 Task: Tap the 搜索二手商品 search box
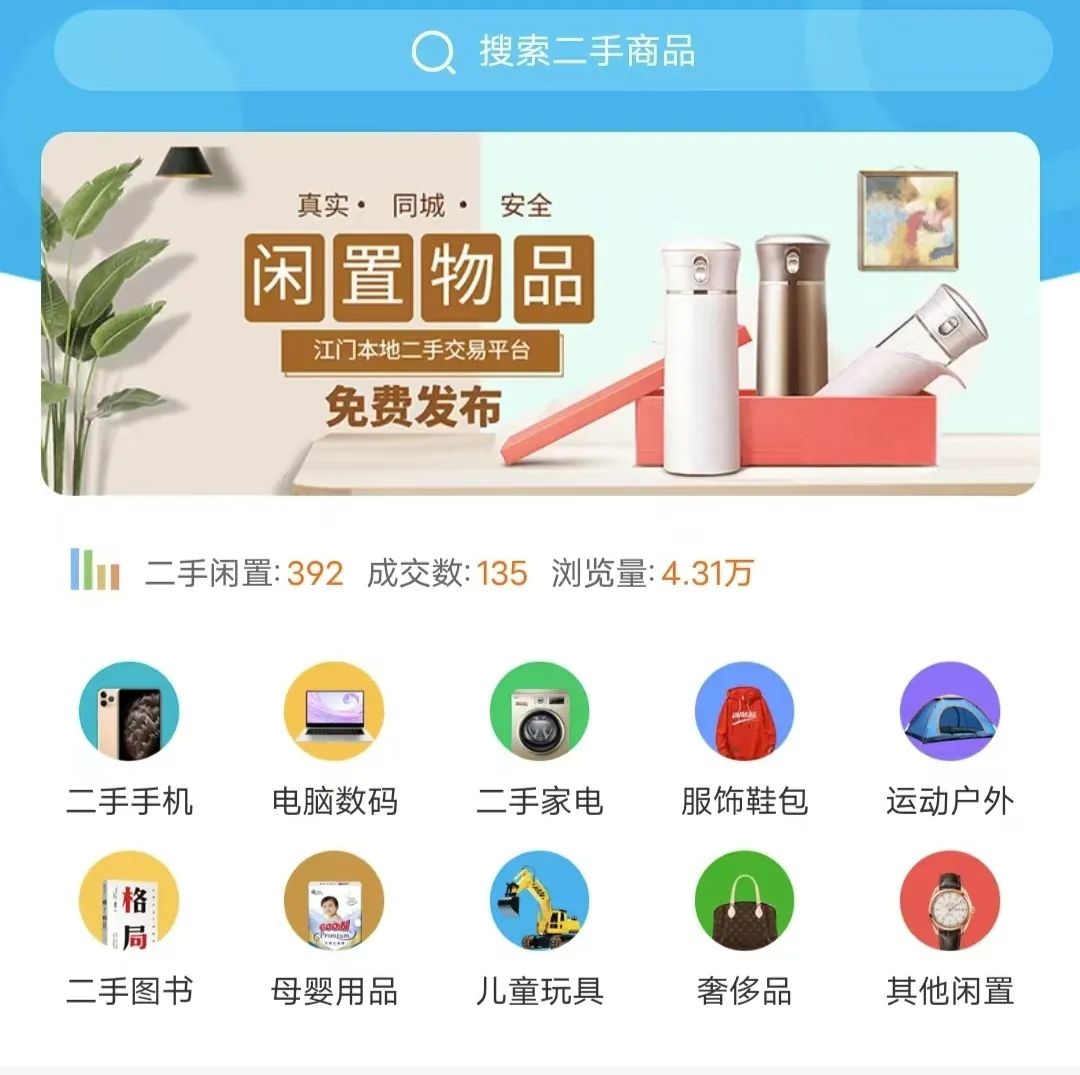tap(553, 51)
